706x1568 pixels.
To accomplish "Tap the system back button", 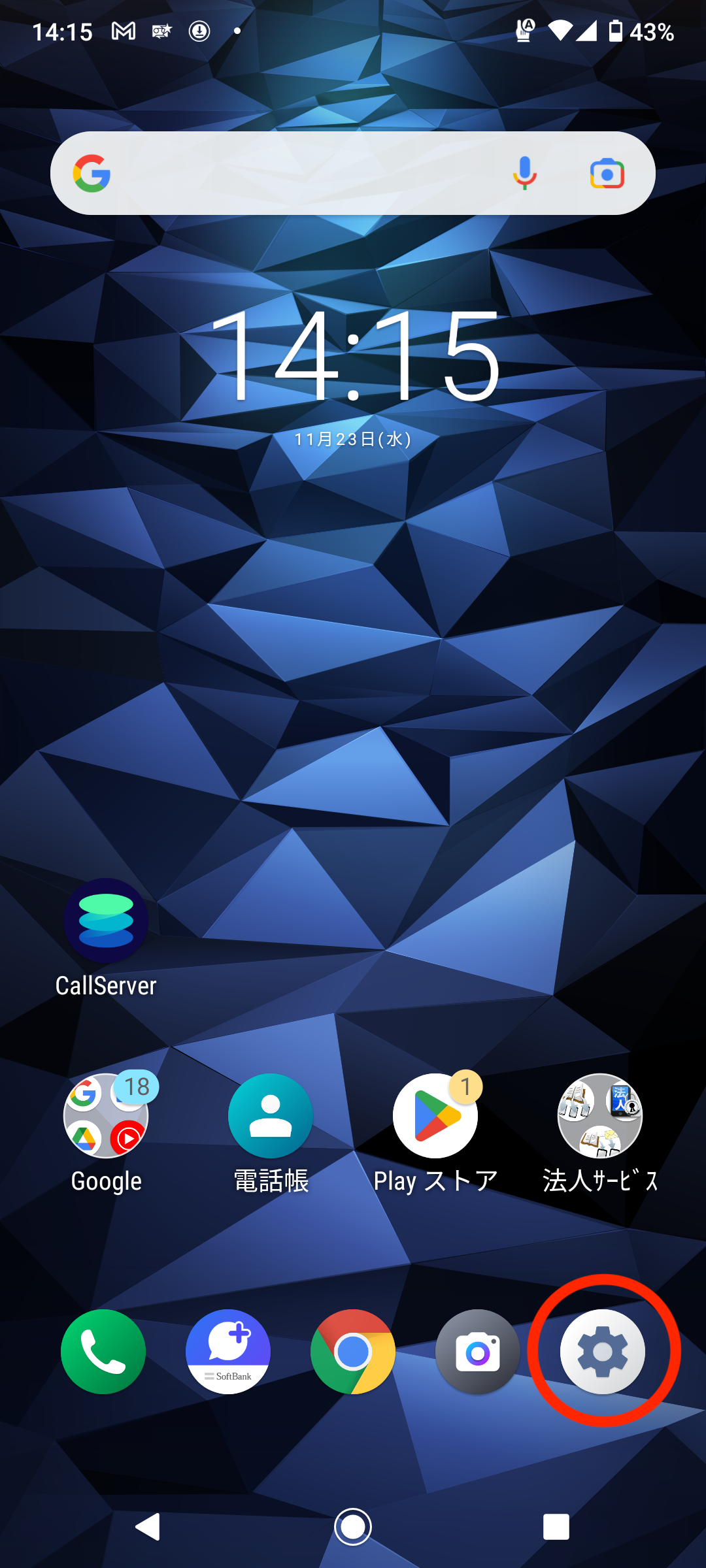I will pos(148,1527).
